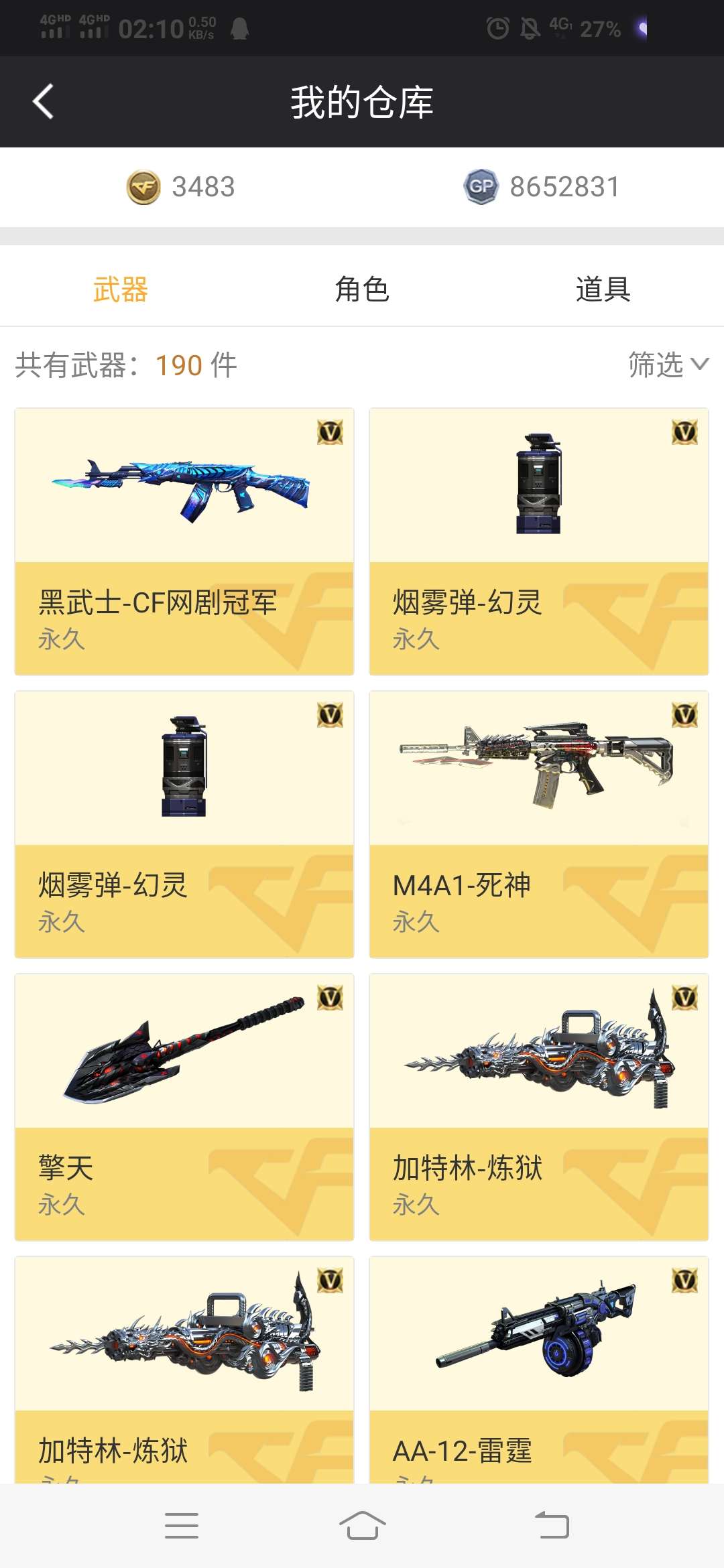Open the 黑武士-CF网剧冠军 weapon card

[x=184, y=541]
